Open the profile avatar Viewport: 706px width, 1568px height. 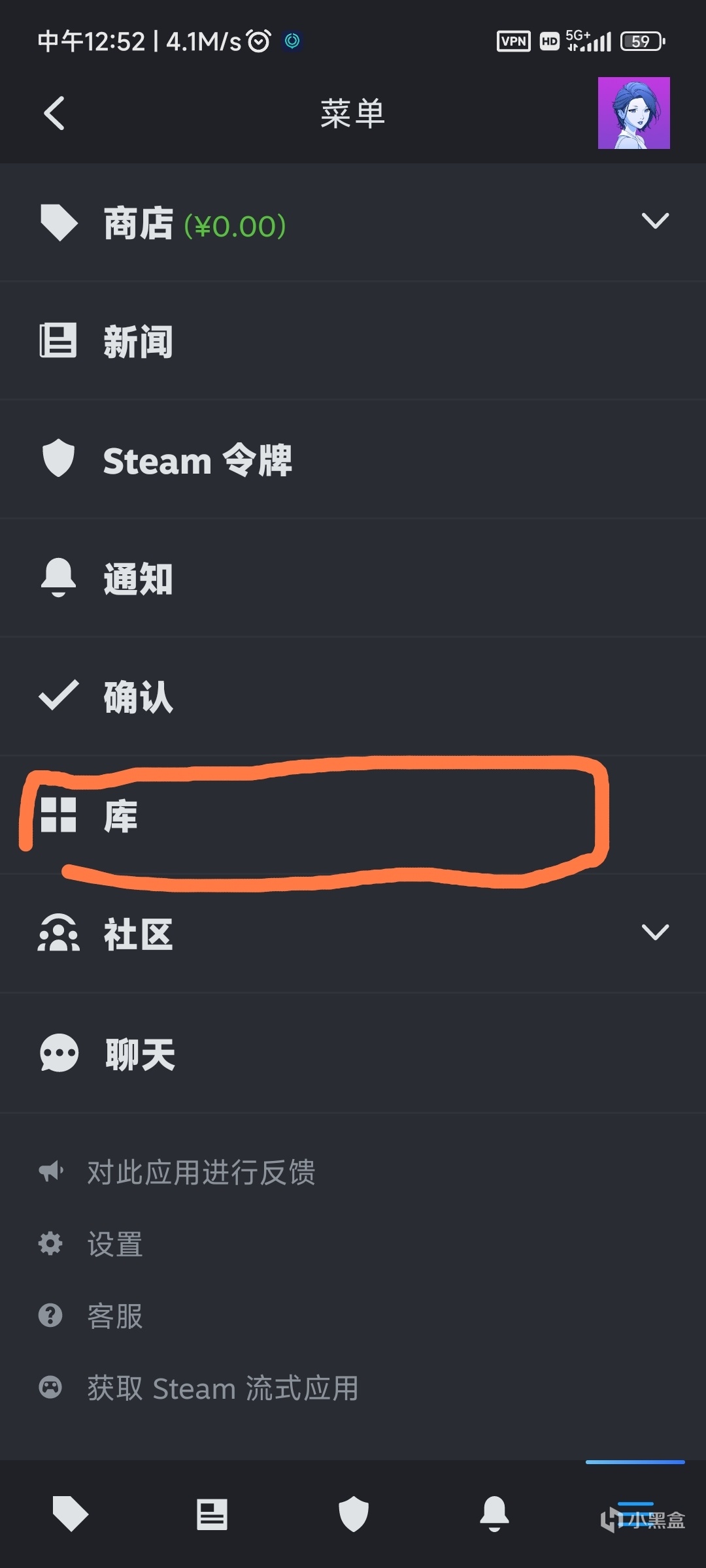633,113
